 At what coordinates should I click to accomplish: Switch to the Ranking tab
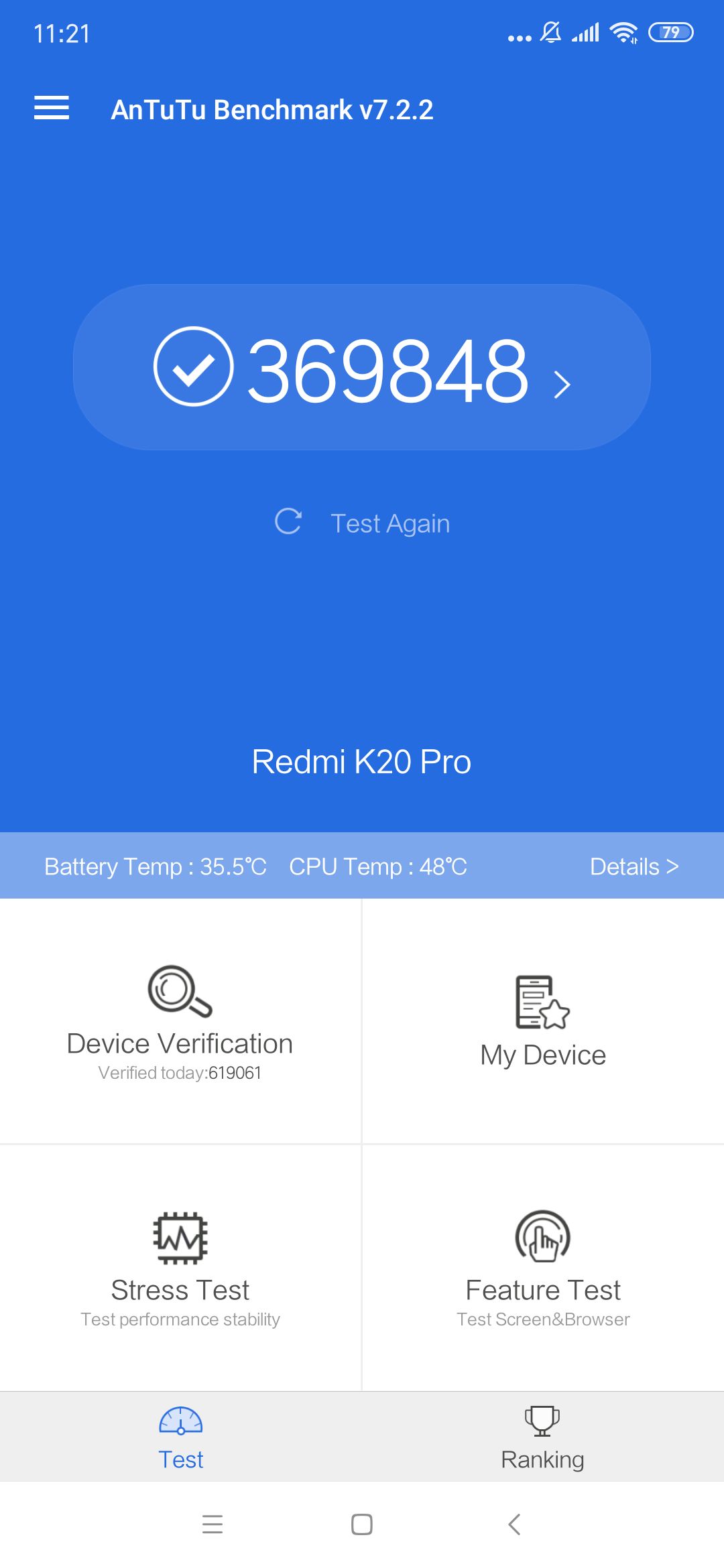click(x=542, y=1437)
